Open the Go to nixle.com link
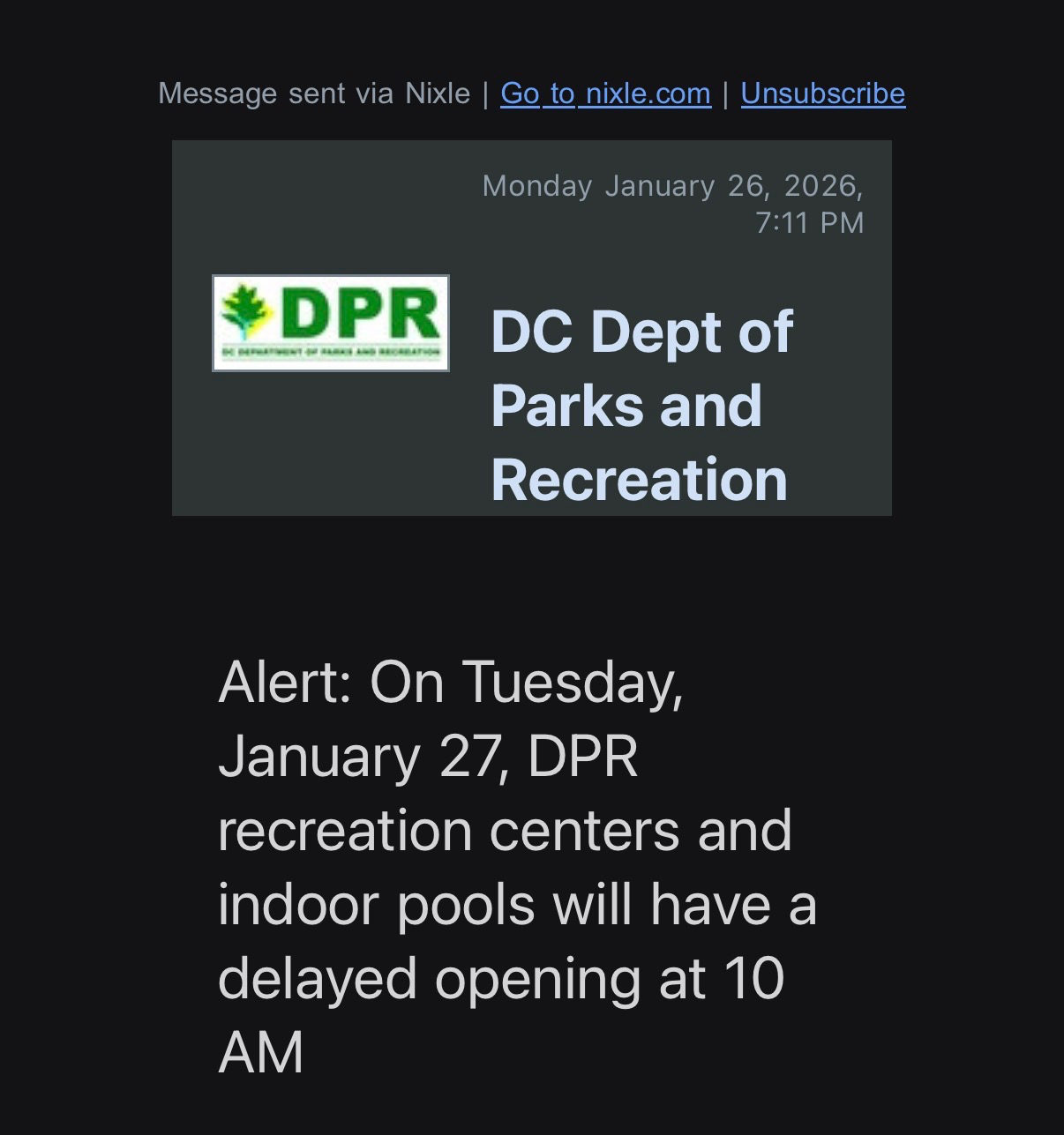Image resolution: width=1064 pixels, height=1135 pixels. [605, 93]
